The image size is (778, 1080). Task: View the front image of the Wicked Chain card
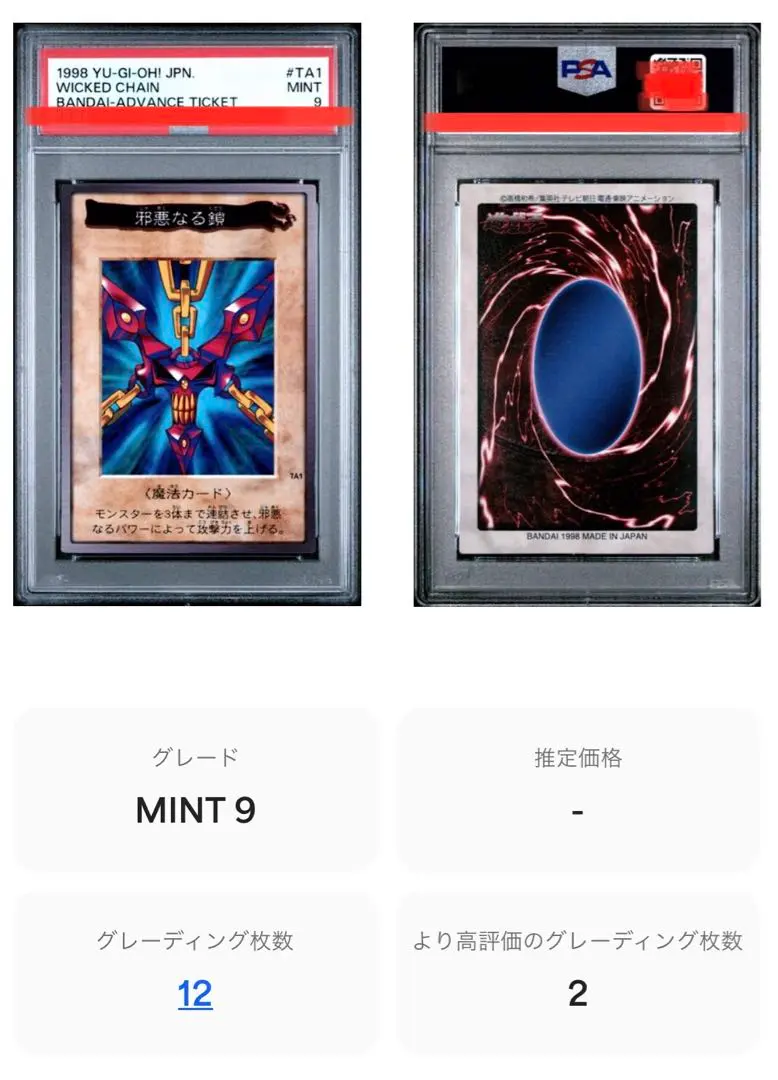[x=187, y=316]
